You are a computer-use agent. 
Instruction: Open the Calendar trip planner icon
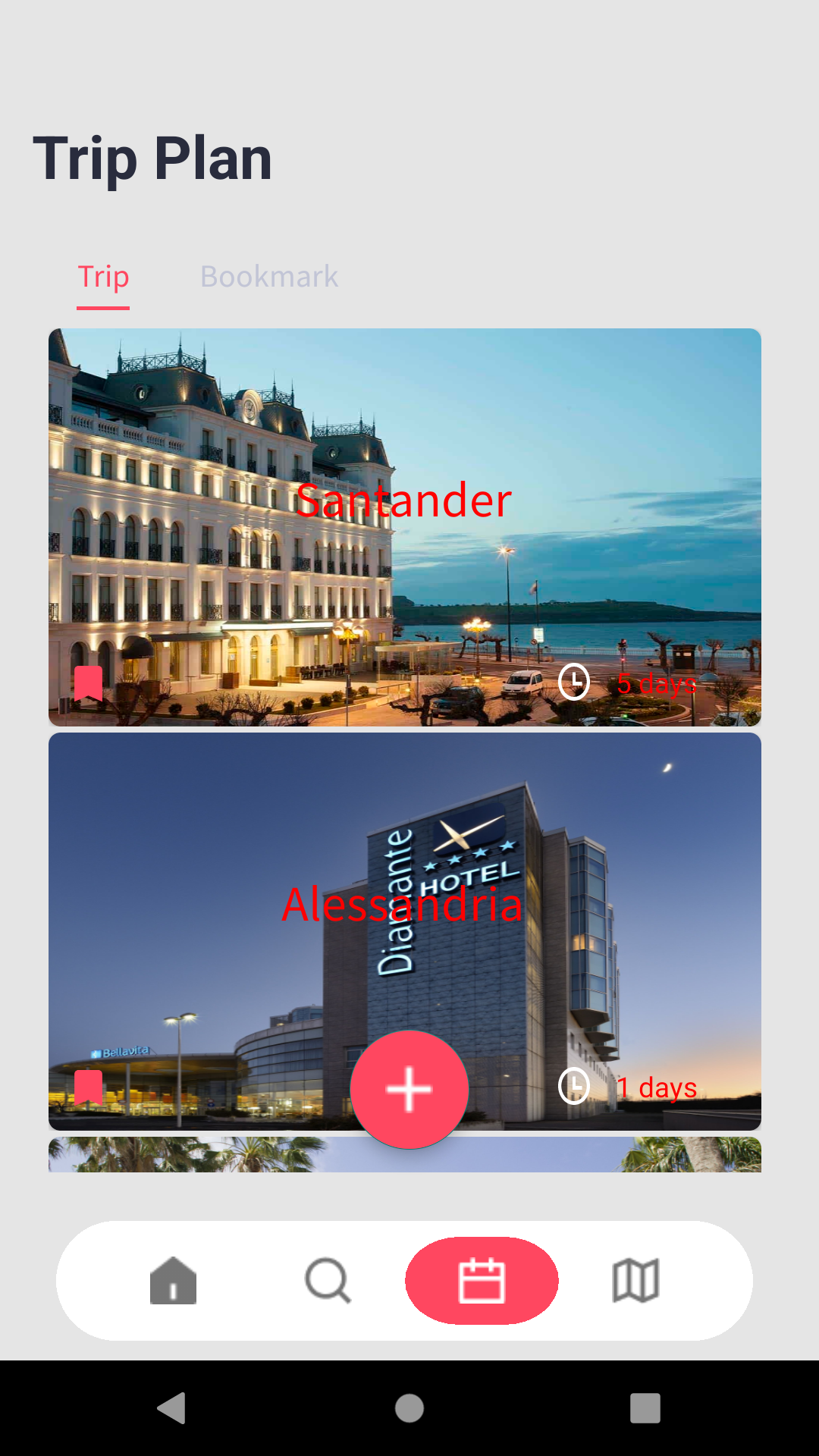coord(482,1280)
